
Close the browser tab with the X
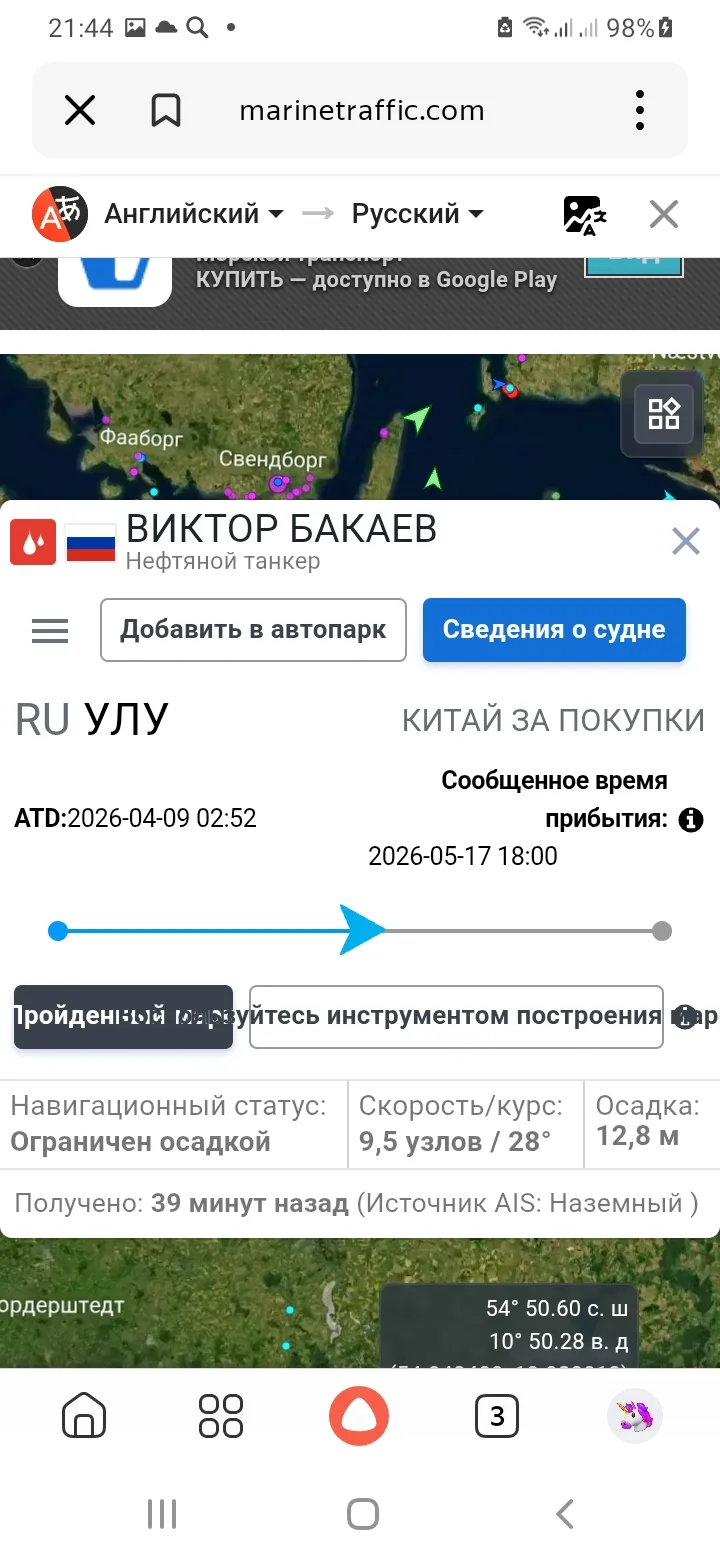click(x=80, y=110)
